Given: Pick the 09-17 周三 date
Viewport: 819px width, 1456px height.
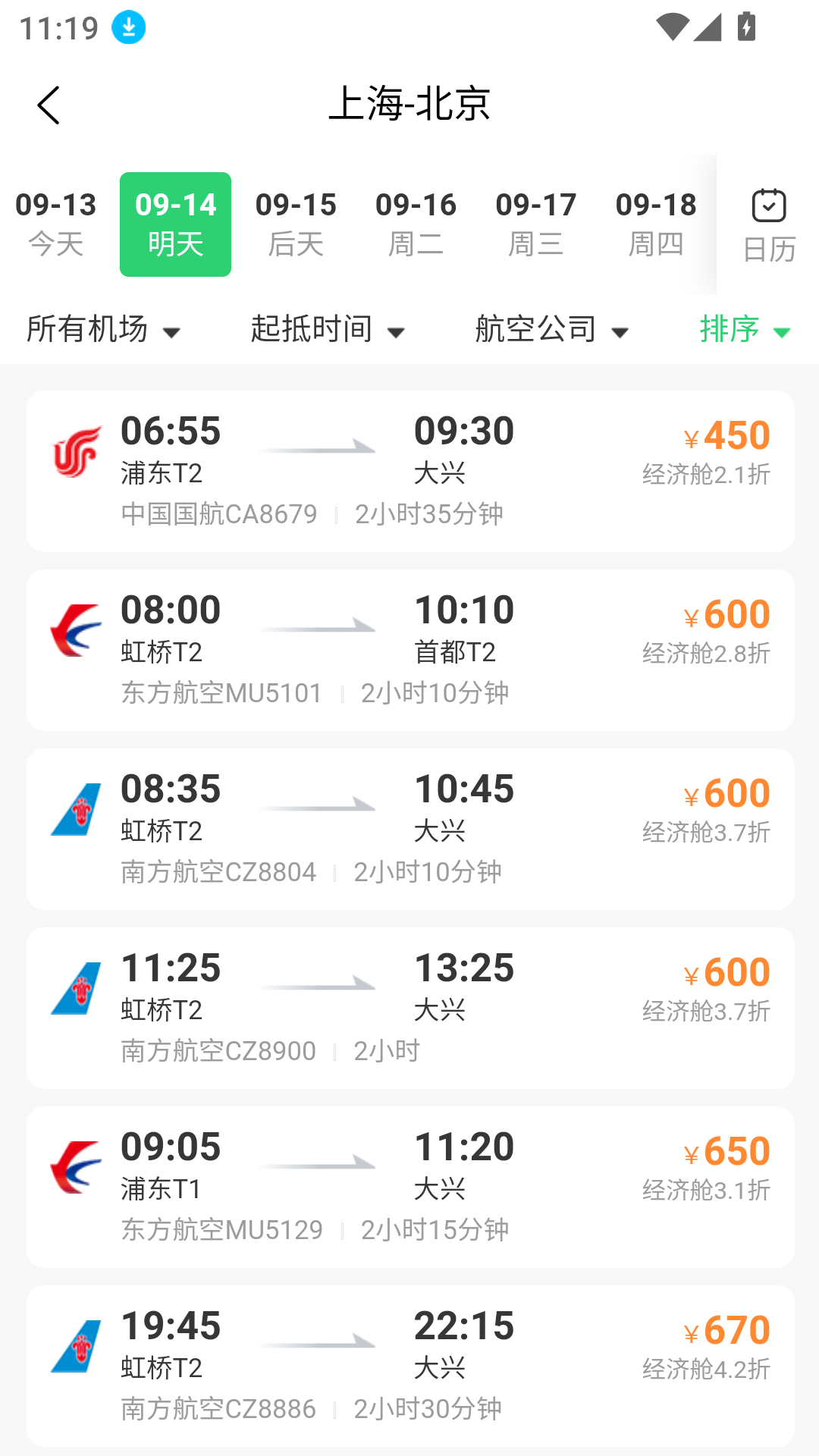Looking at the screenshot, I should 536,224.
